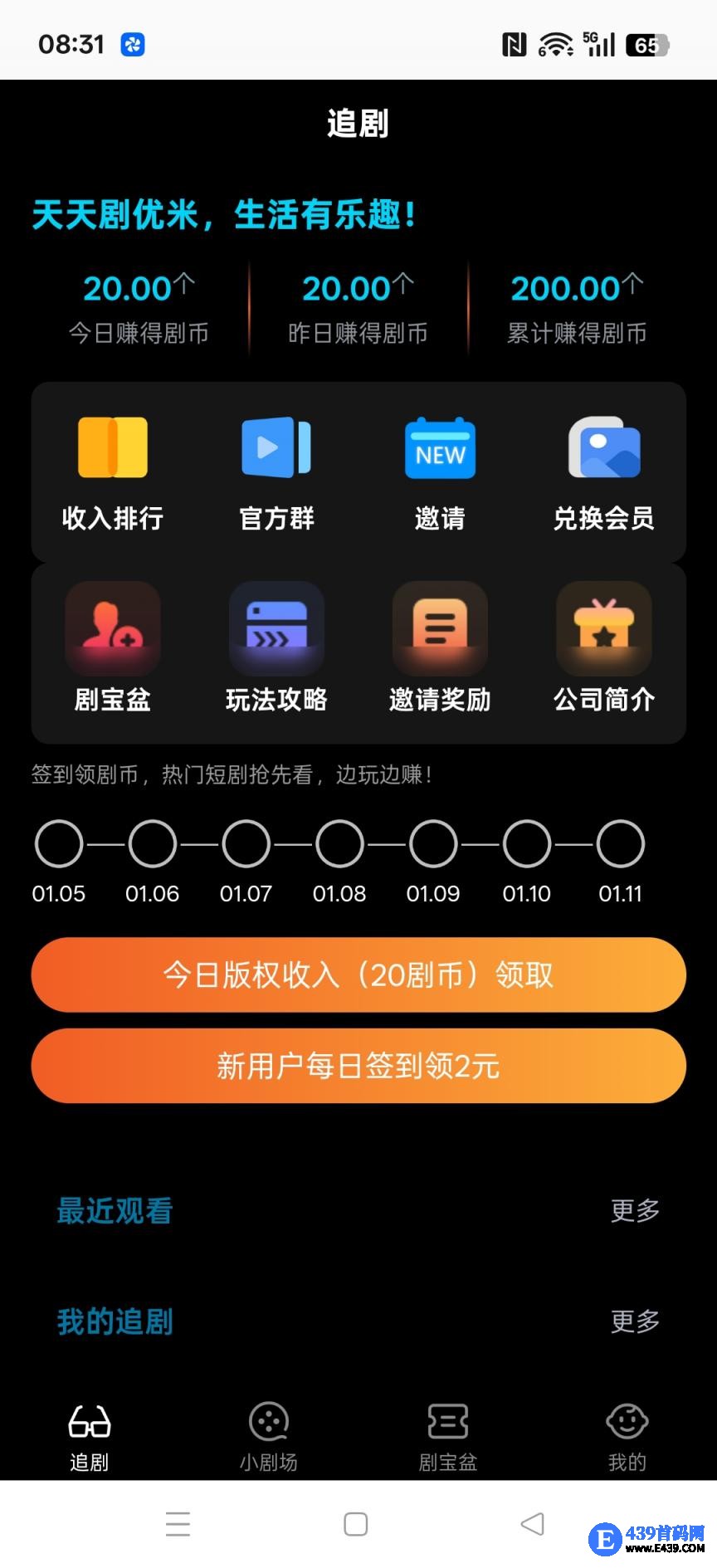Switch to the 剧宝盆 bottom tab
The image size is (717, 1568).
[x=448, y=1437]
